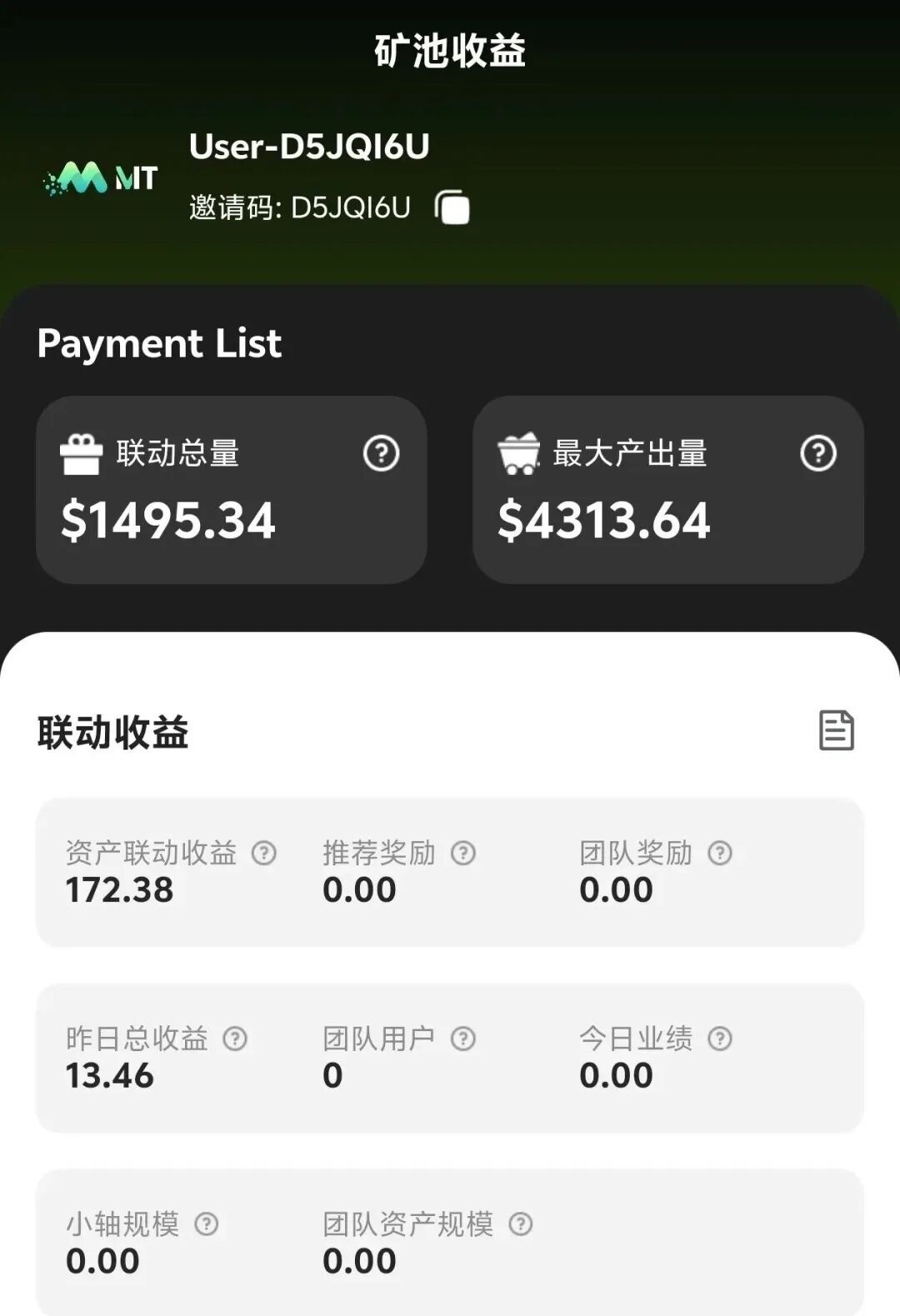The height and width of the screenshot is (1316, 900).
Task: Click the gift icon beside 联动总量
Action: click(x=80, y=453)
